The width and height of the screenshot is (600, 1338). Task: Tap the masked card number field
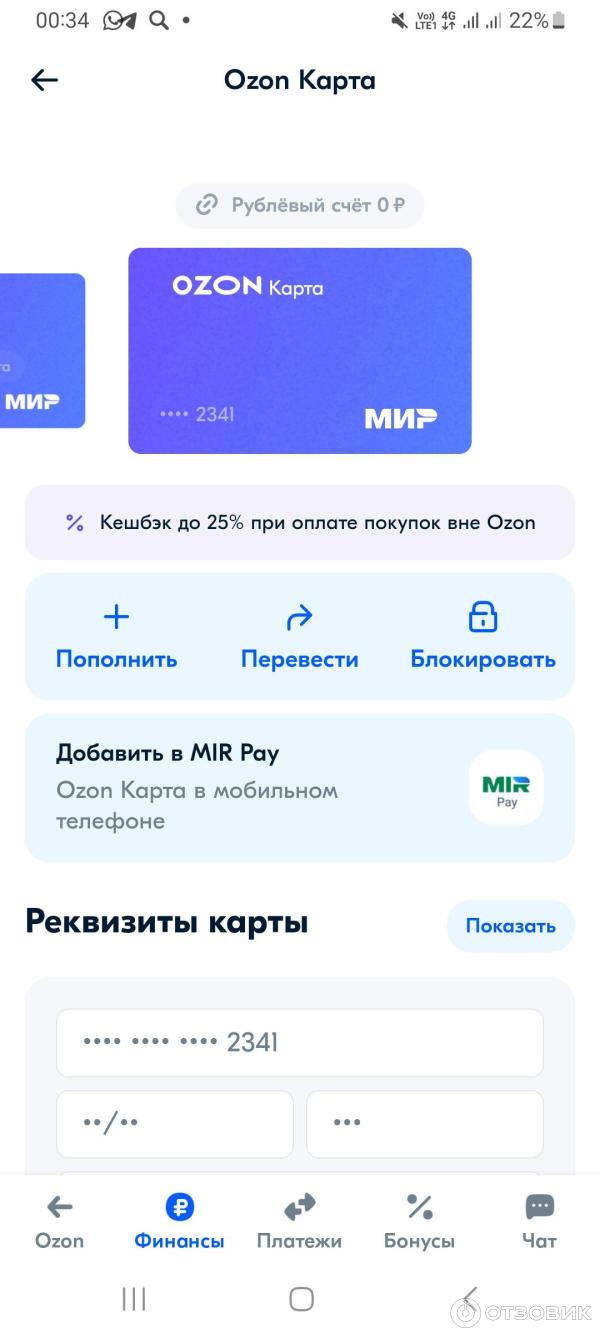coord(300,1043)
